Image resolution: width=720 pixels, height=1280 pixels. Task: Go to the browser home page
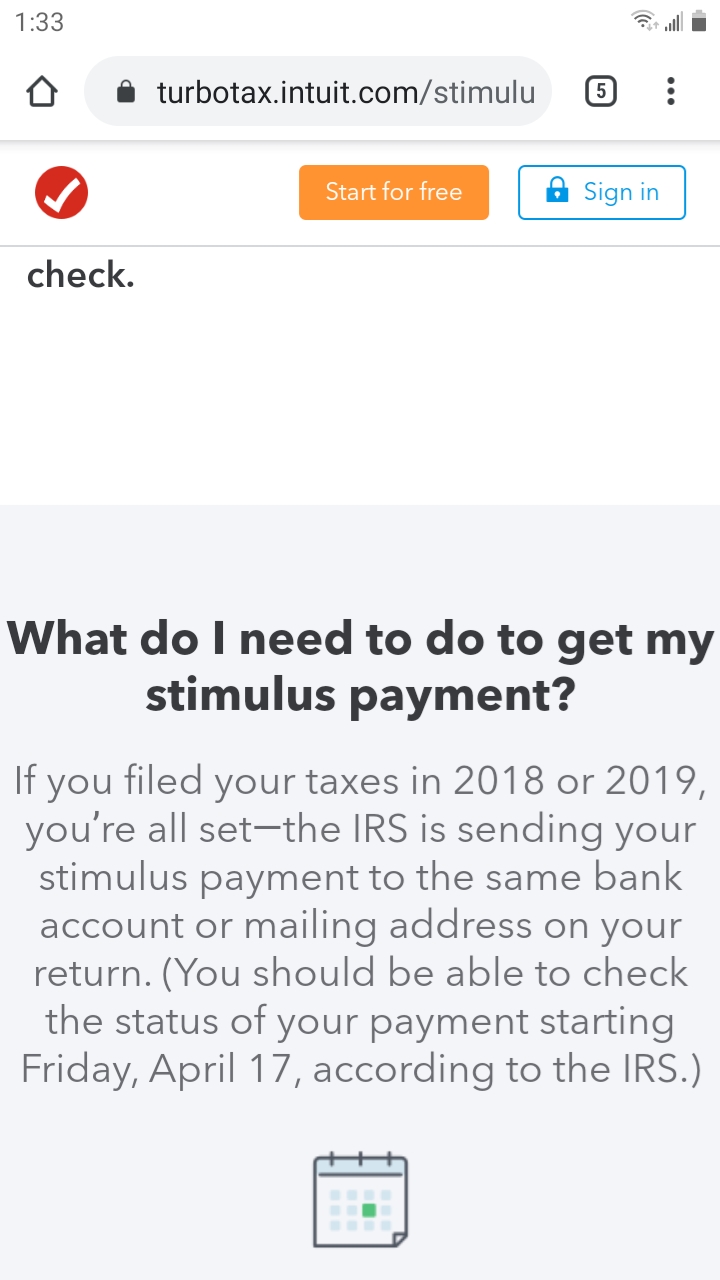click(41, 92)
